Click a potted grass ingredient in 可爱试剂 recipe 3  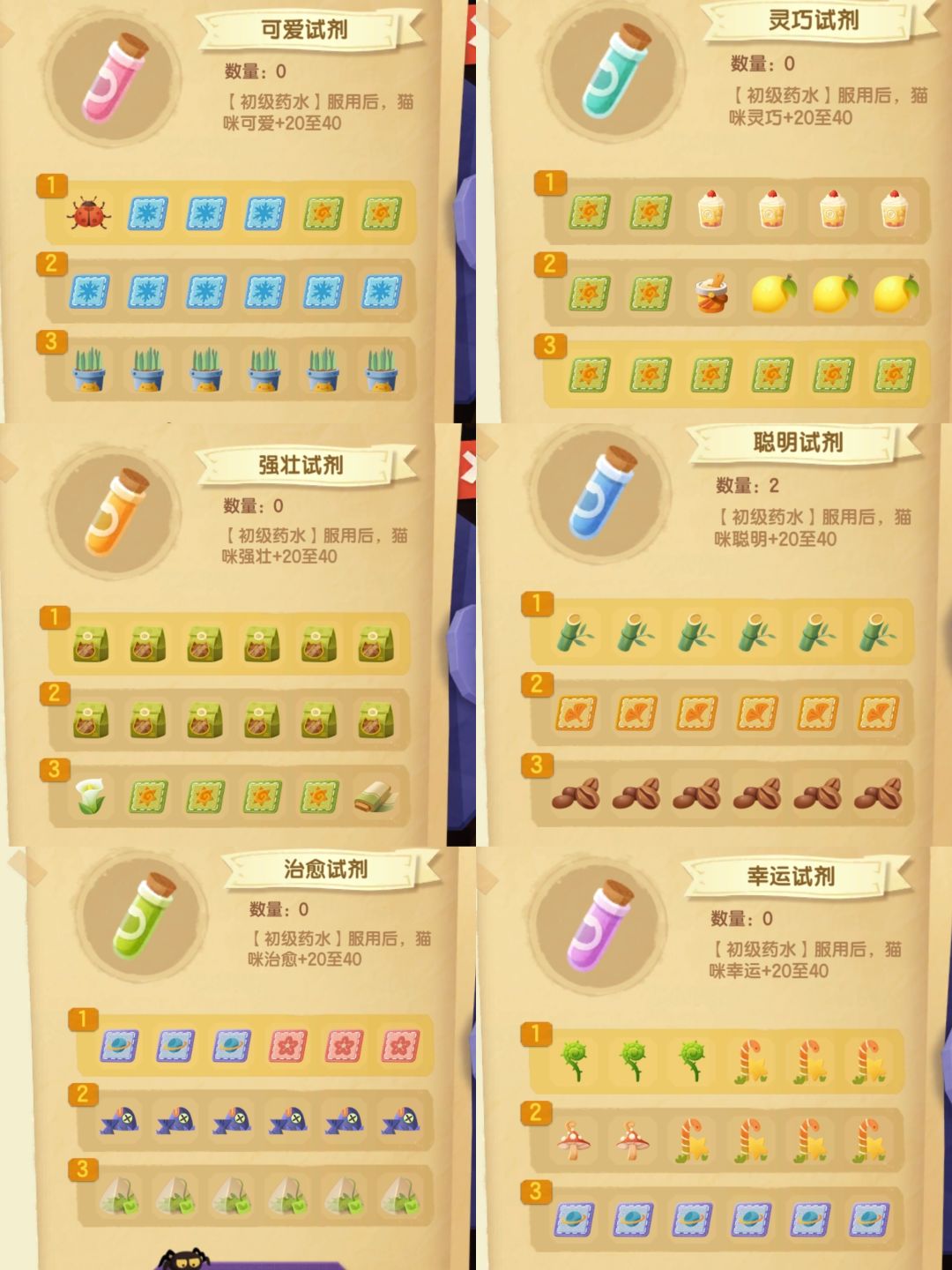pos(88,369)
